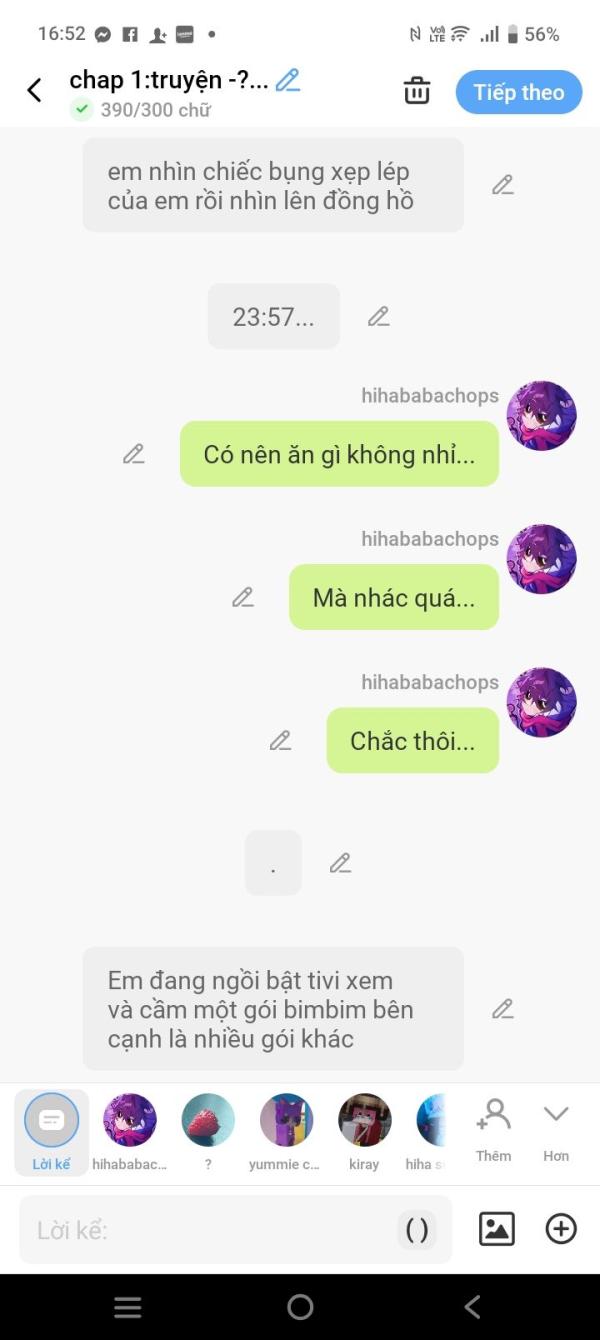
Task: Edit the chapter title with pencil icon
Action: (x=288, y=80)
